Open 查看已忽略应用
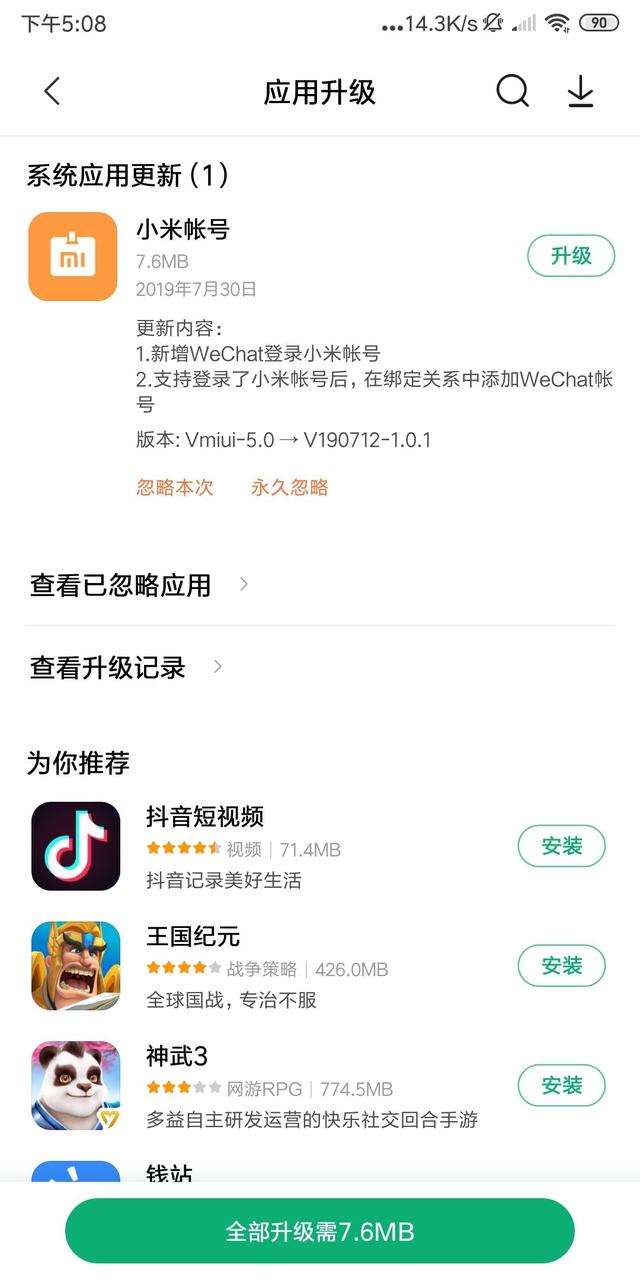The height and width of the screenshot is (1280, 640). click(138, 585)
